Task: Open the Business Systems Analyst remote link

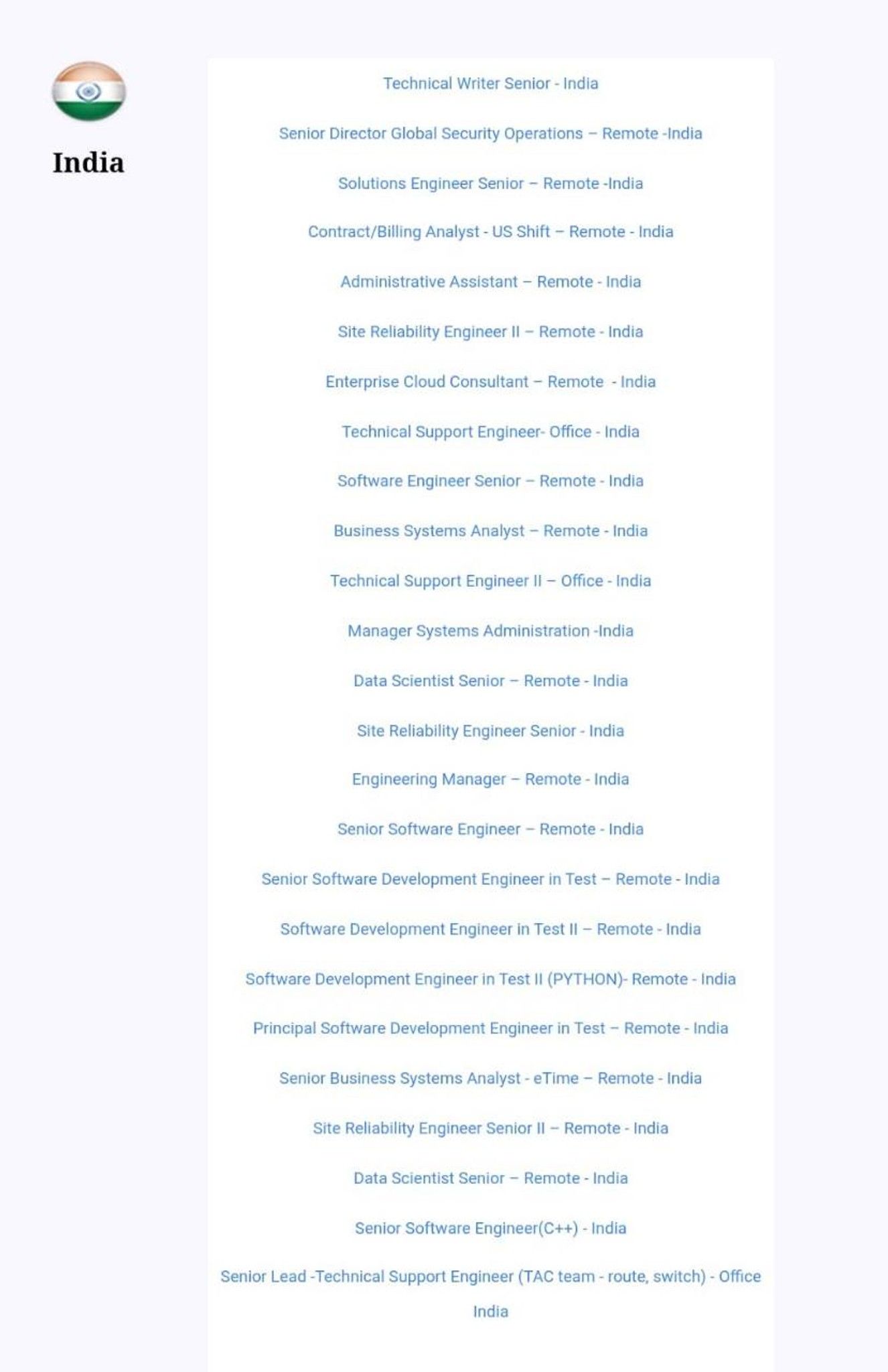Action: tap(490, 531)
